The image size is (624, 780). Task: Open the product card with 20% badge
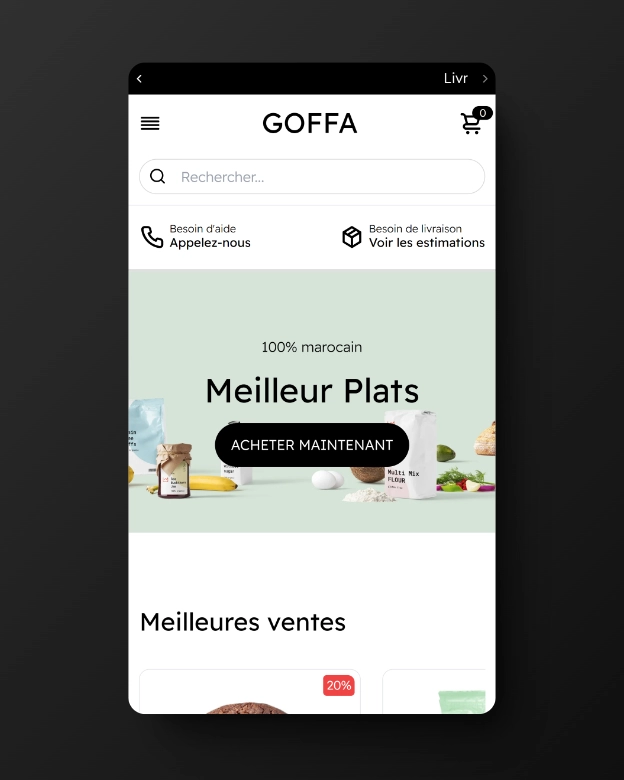(250, 695)
